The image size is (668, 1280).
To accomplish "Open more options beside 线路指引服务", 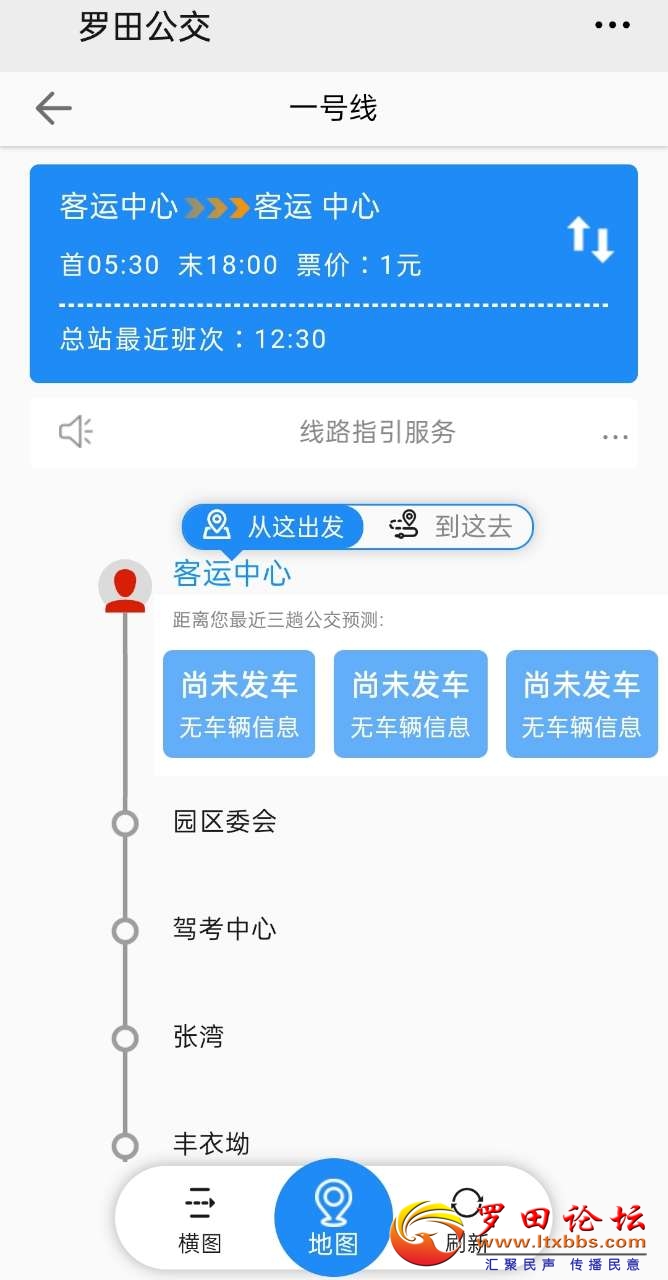I will 614,436.
